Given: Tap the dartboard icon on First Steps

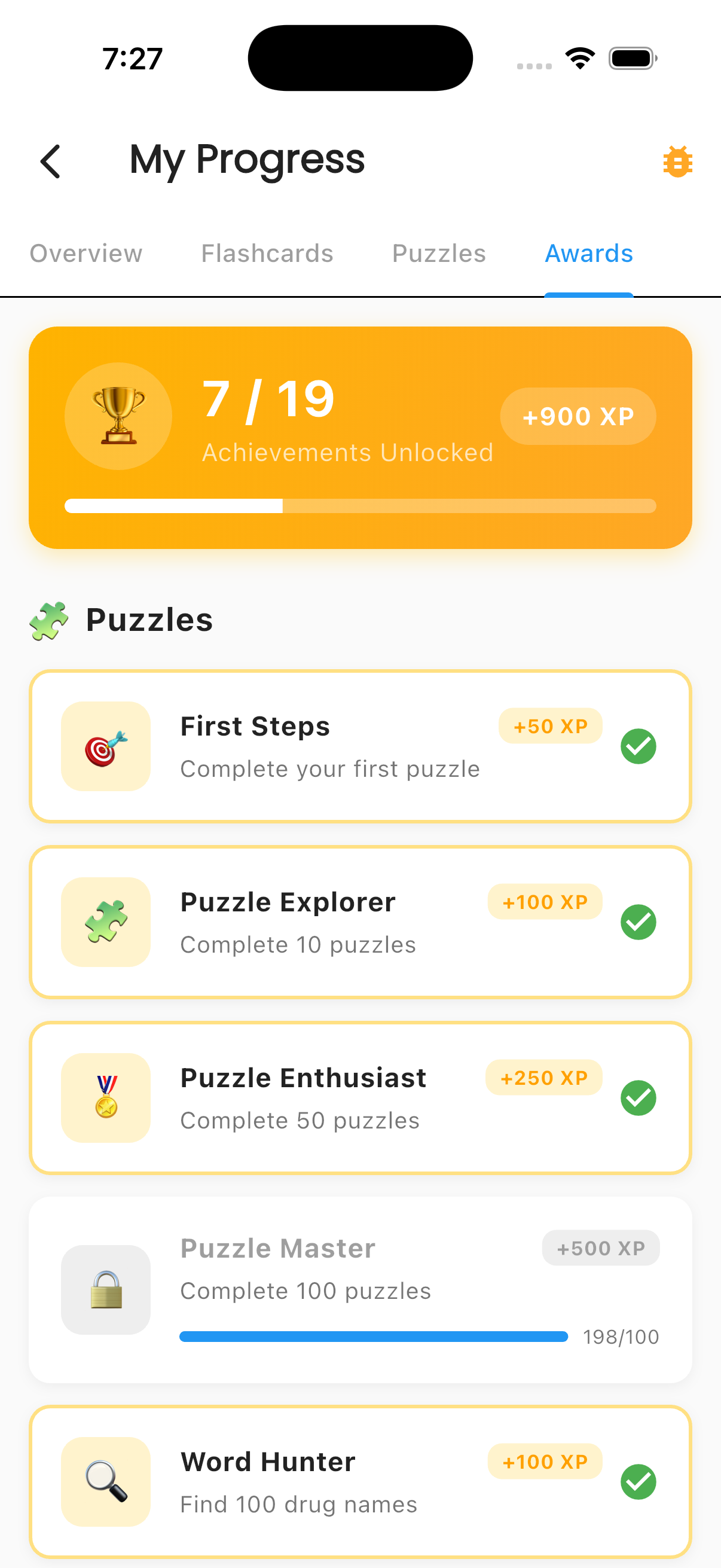Looking at the screenshot, I should pos(105,746).
